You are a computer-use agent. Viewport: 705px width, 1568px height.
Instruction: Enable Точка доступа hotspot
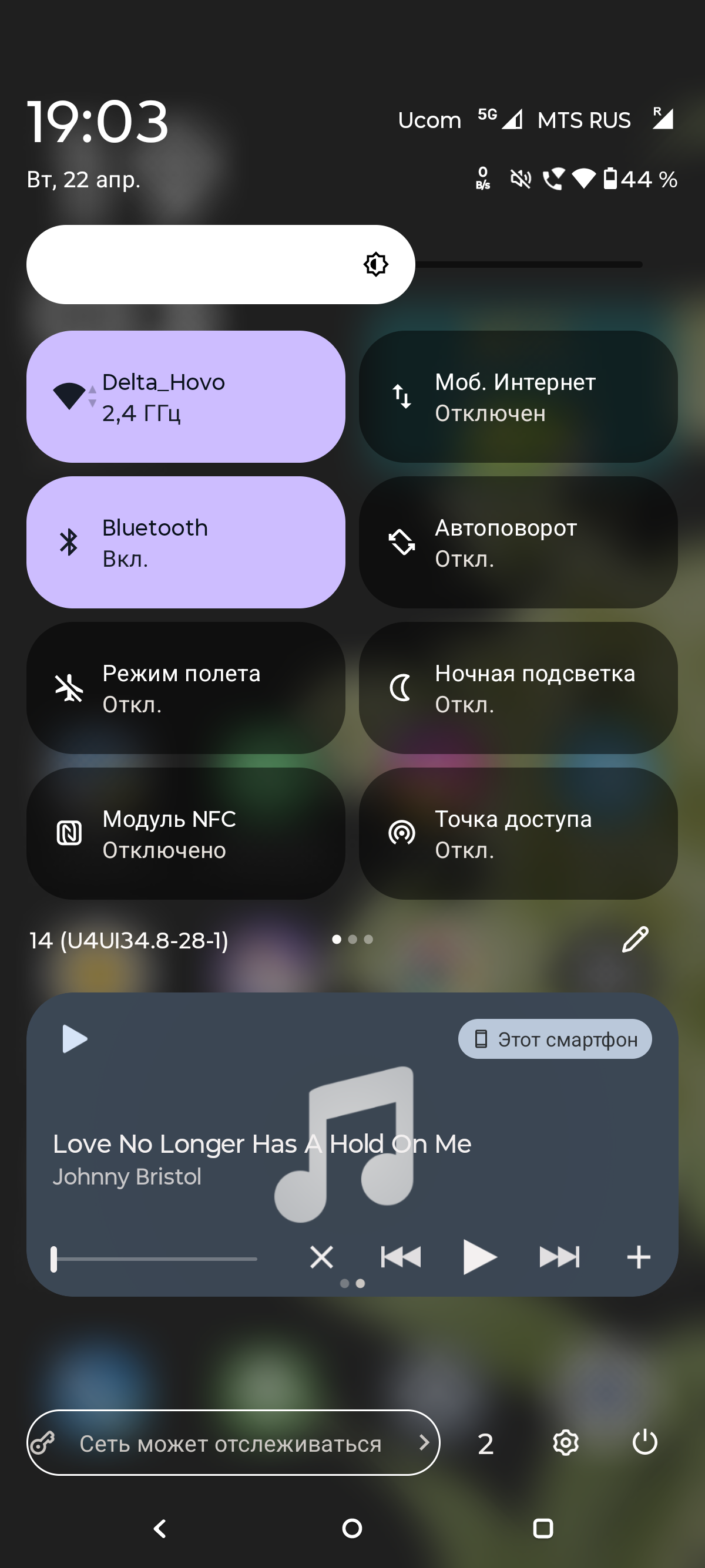click(518, 833)
